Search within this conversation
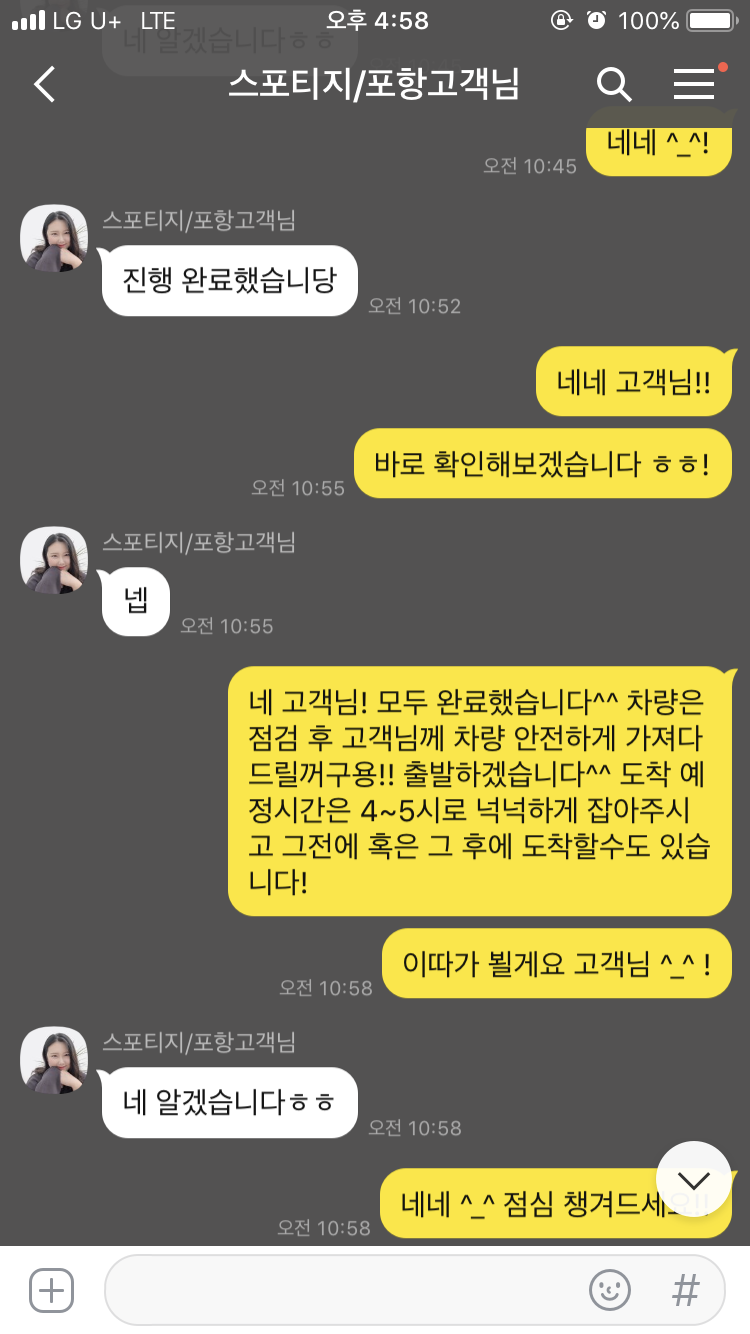This screenshot has height=1334, width=750. [x=614, y=85]
